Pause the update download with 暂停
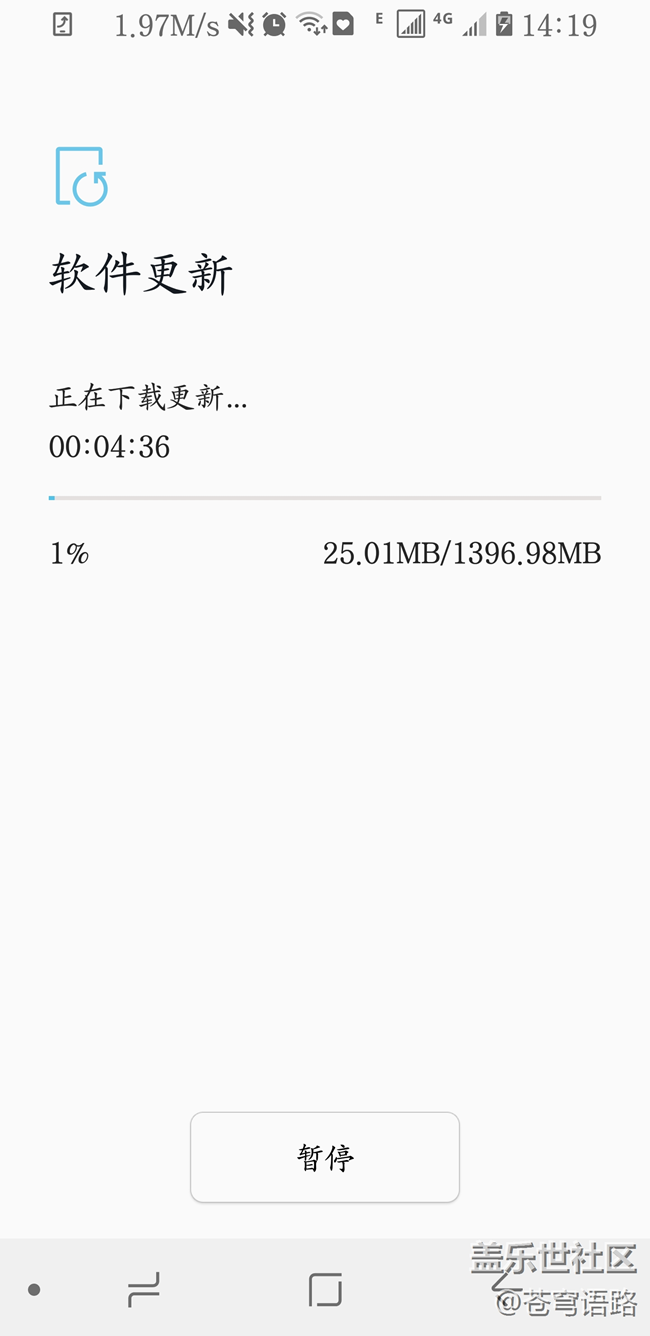Image resolution: width=650 pixels, height=1336 pixels. click(325, 1157)
